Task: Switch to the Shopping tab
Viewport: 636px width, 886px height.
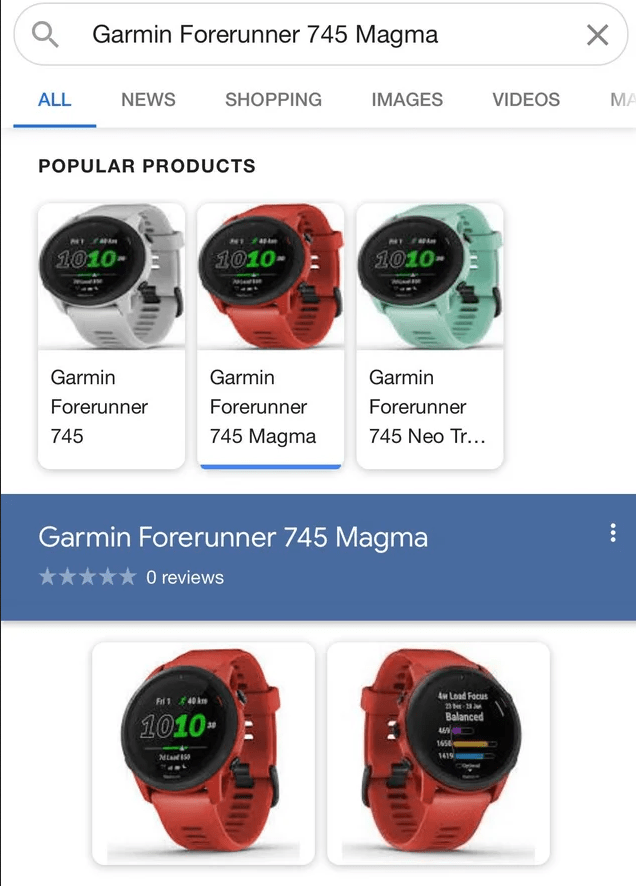Action: [273, 99]
